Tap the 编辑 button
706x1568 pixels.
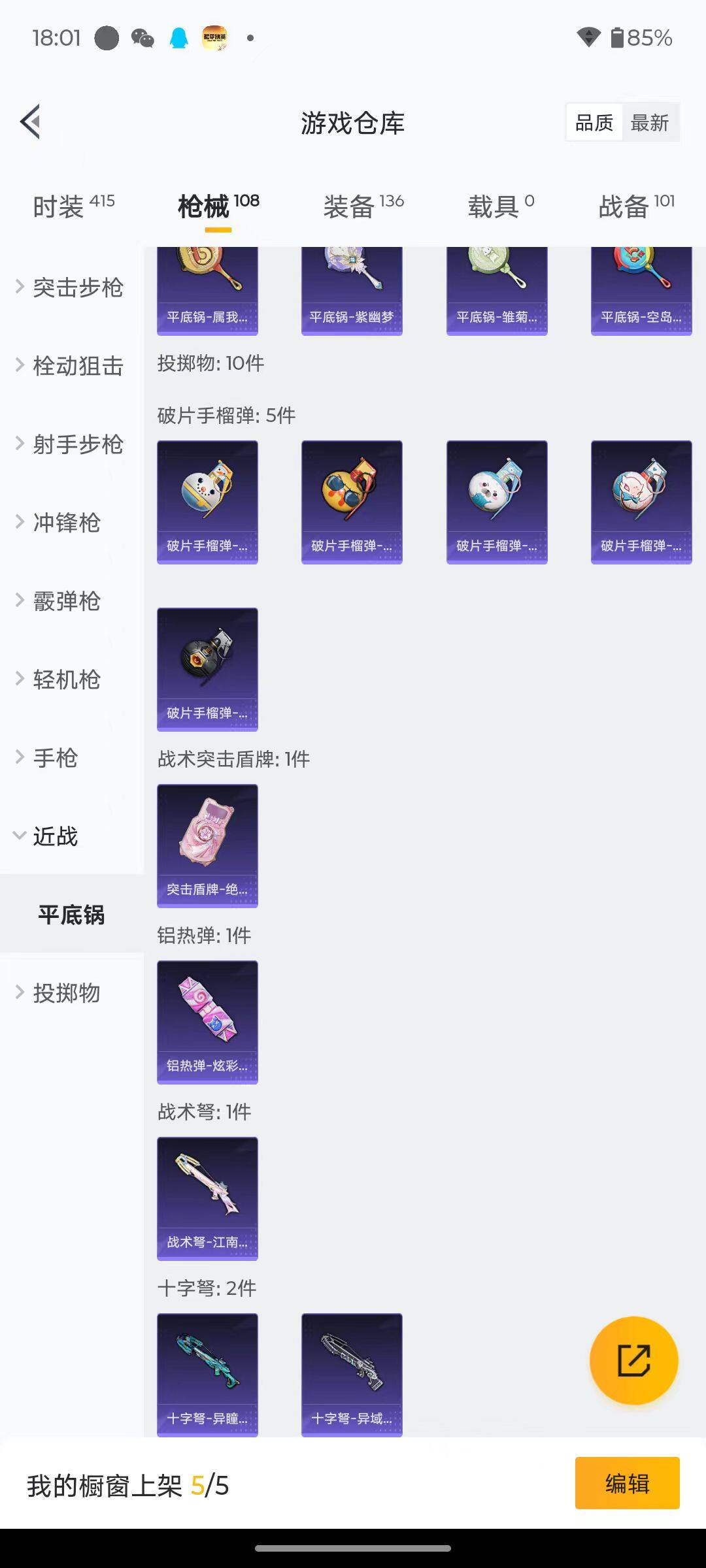click(x=627, y=1483)
